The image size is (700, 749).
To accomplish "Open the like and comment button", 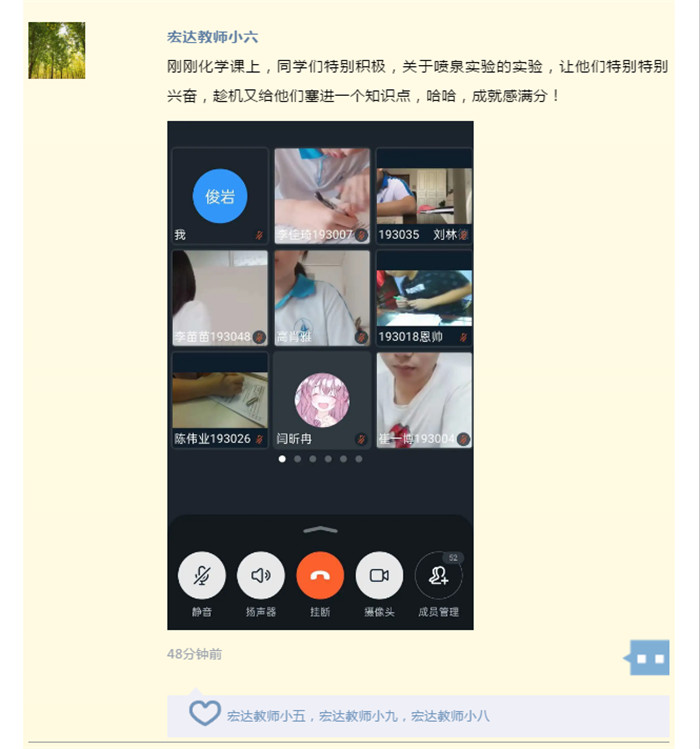I will [649, 658].
